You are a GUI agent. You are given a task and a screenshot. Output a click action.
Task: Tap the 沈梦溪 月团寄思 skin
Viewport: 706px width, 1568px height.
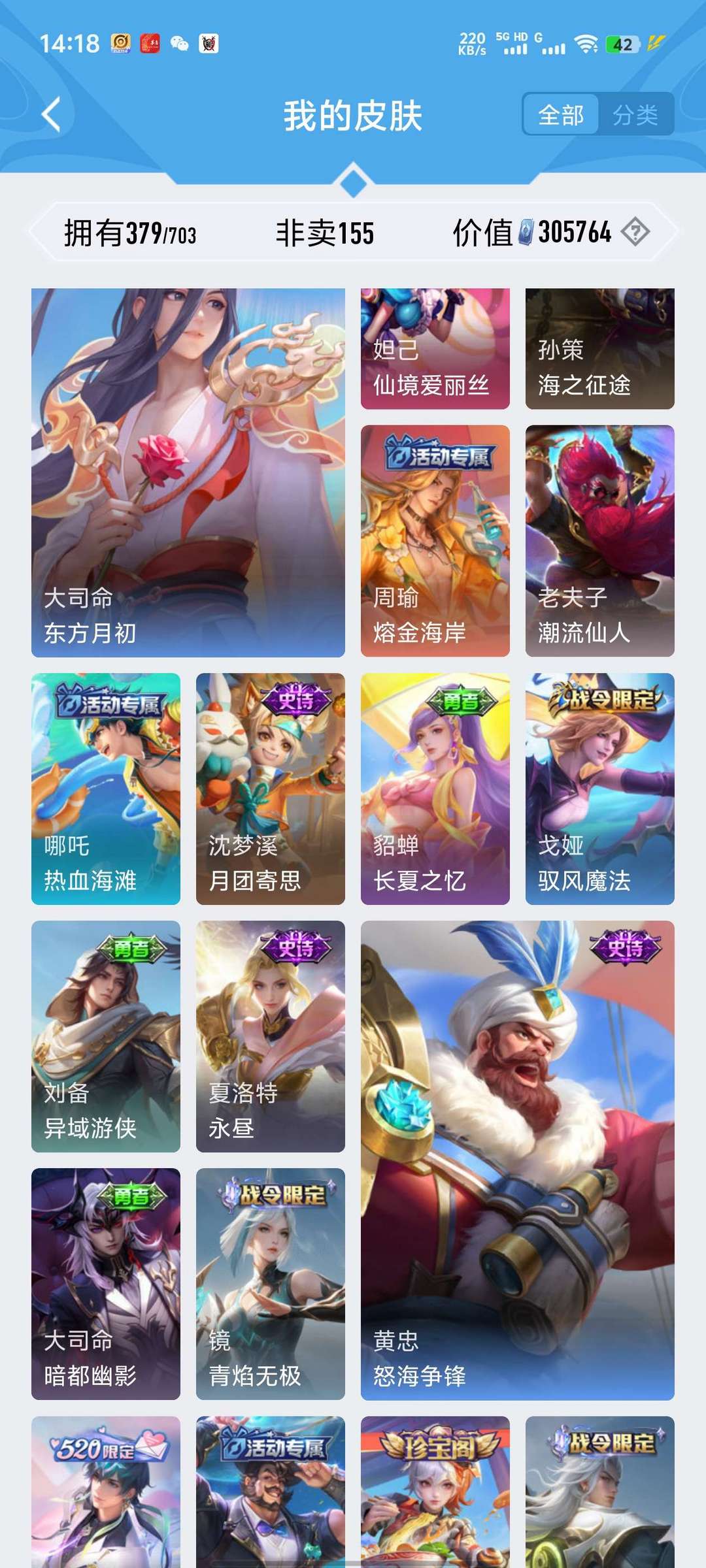271,789
